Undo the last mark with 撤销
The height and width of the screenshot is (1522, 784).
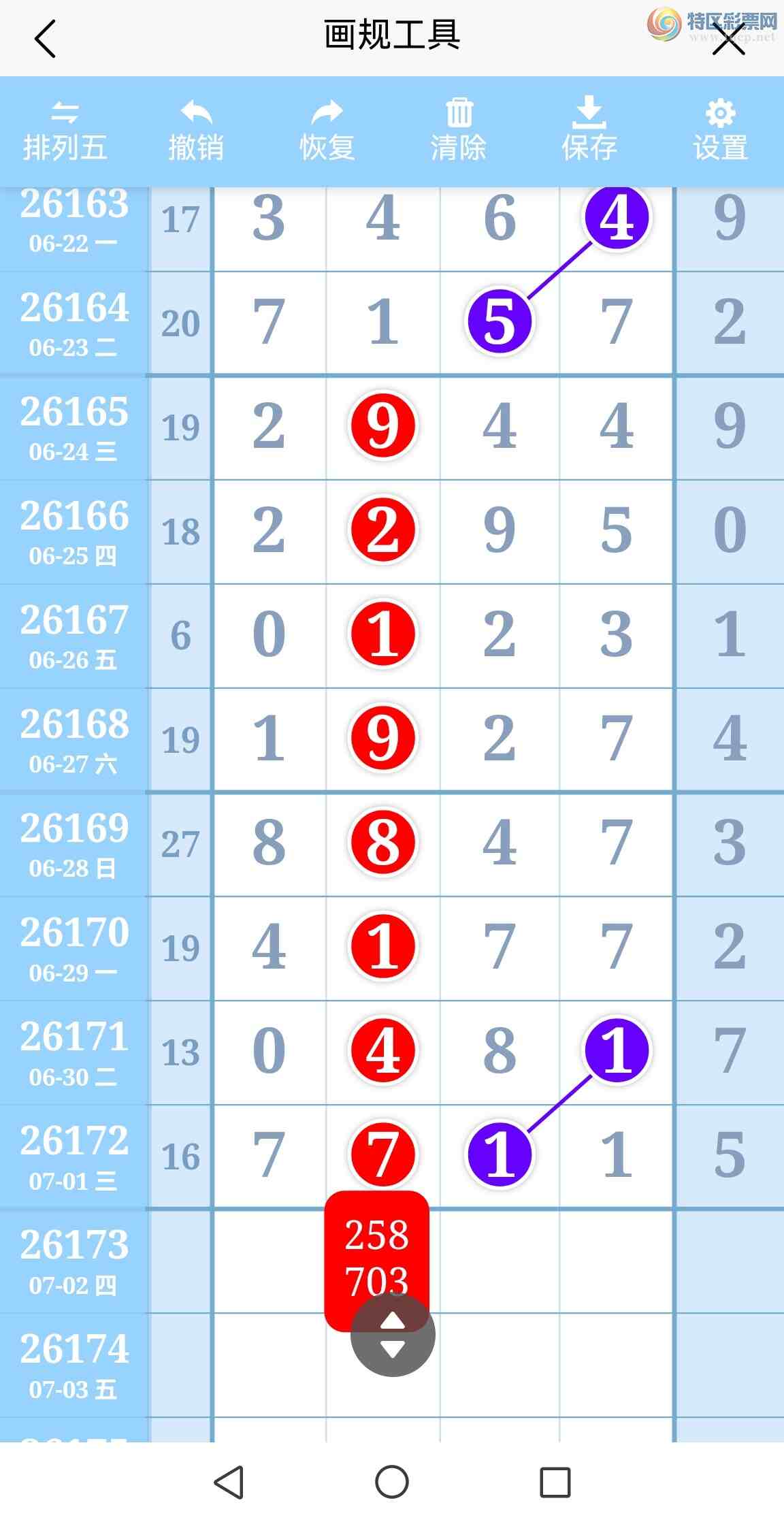tap(196, 131)
